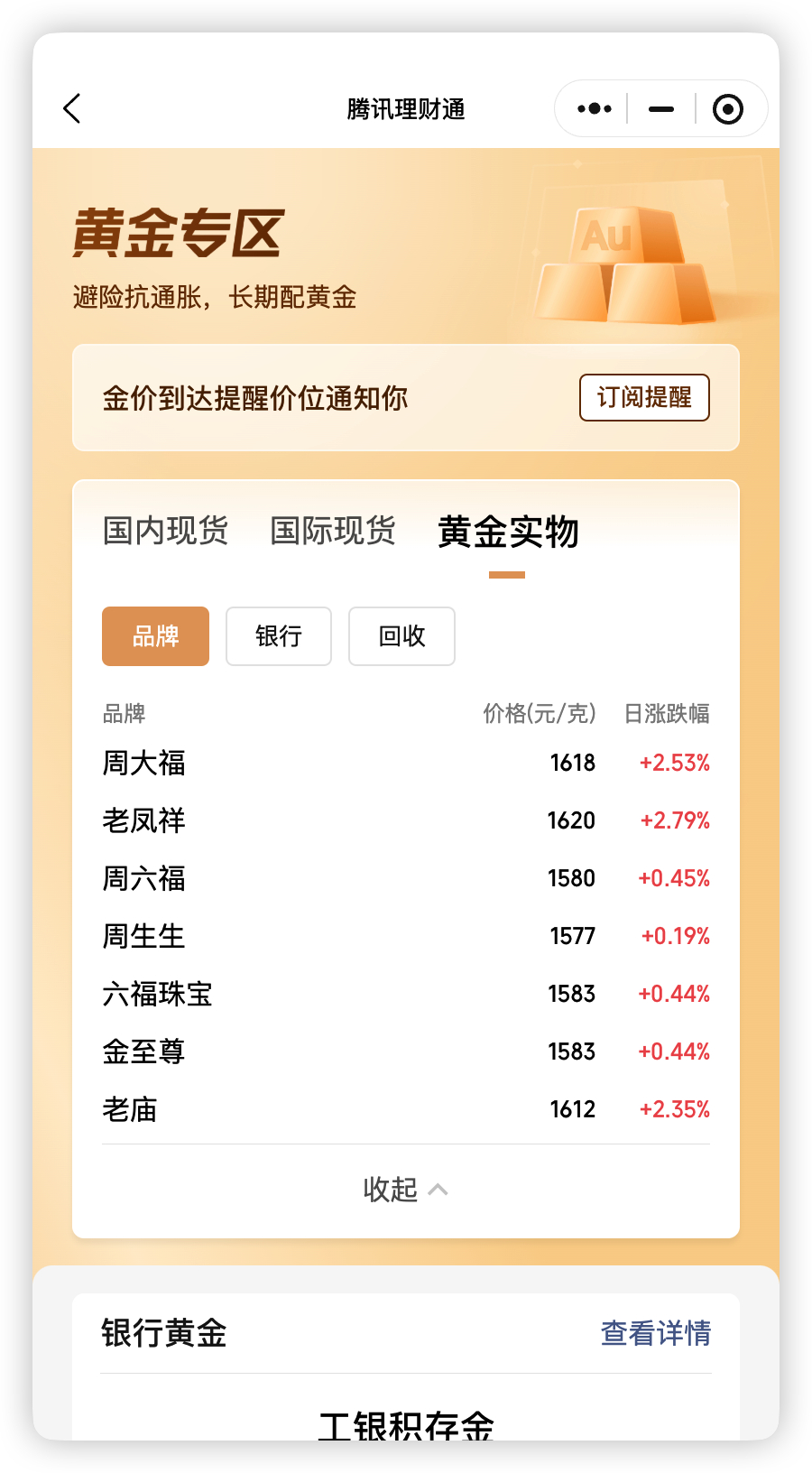Click the 老凤祥 daily change percentage
Viewport: 812px width, 1473px height.
coord(674,820)
